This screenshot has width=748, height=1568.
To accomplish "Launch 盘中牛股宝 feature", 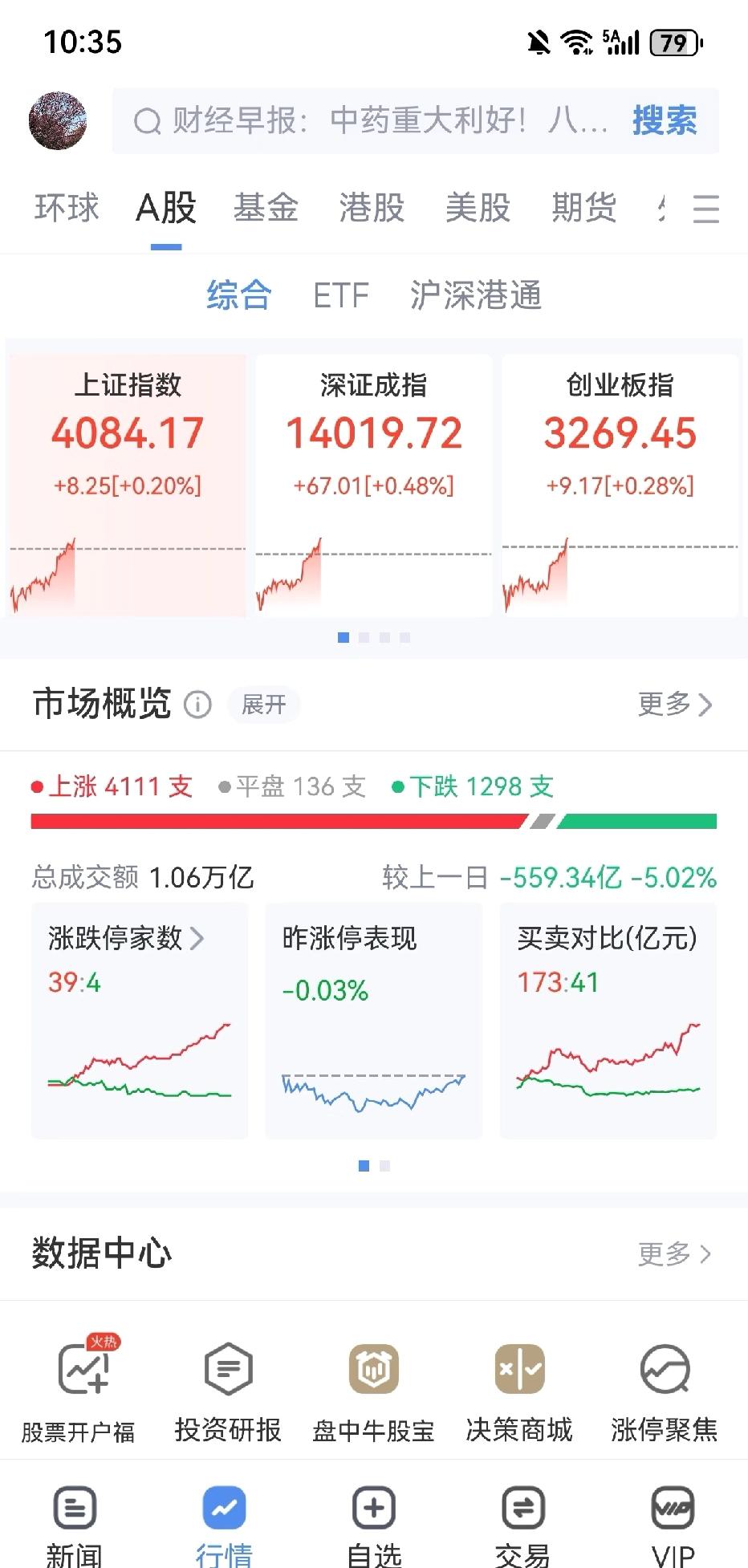I will (x=372, y=1393).
